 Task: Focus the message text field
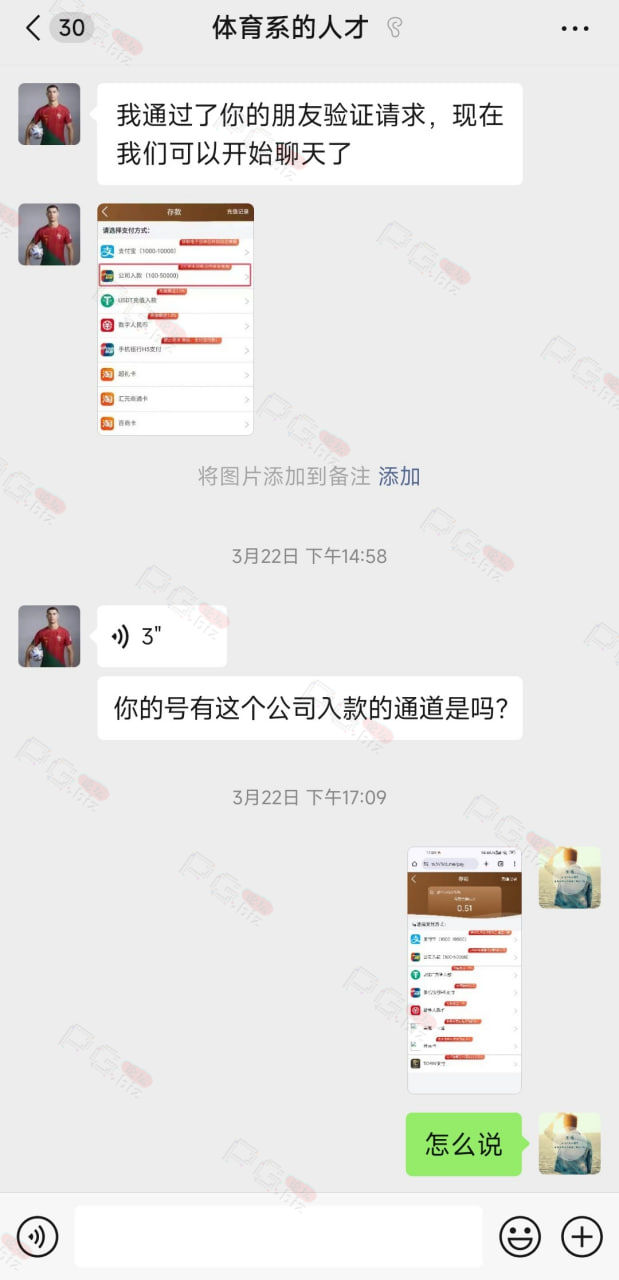pyautogui.click(x=278, y=1237)
